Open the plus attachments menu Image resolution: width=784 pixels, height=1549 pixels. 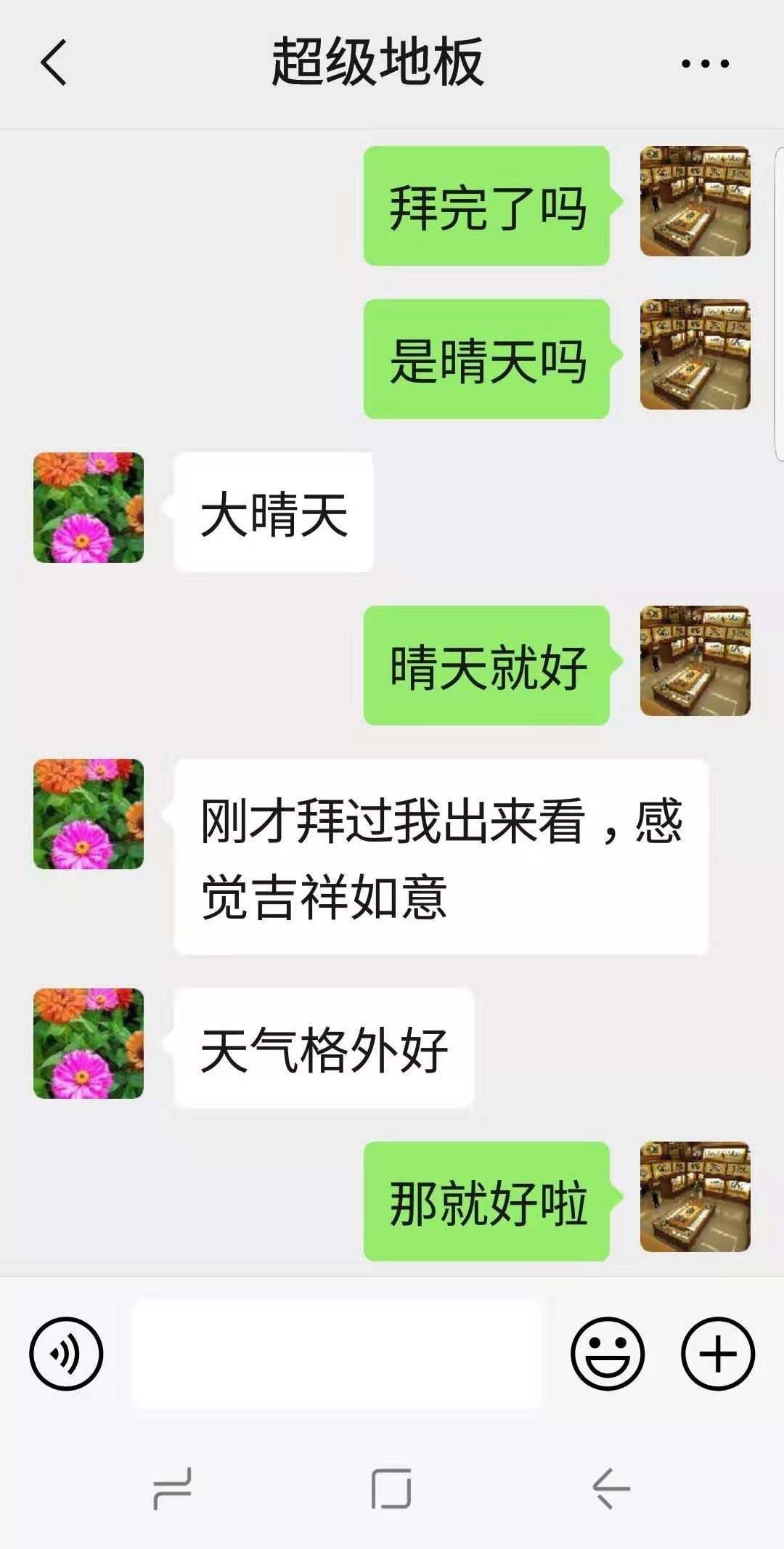(x=717, y=1353)
